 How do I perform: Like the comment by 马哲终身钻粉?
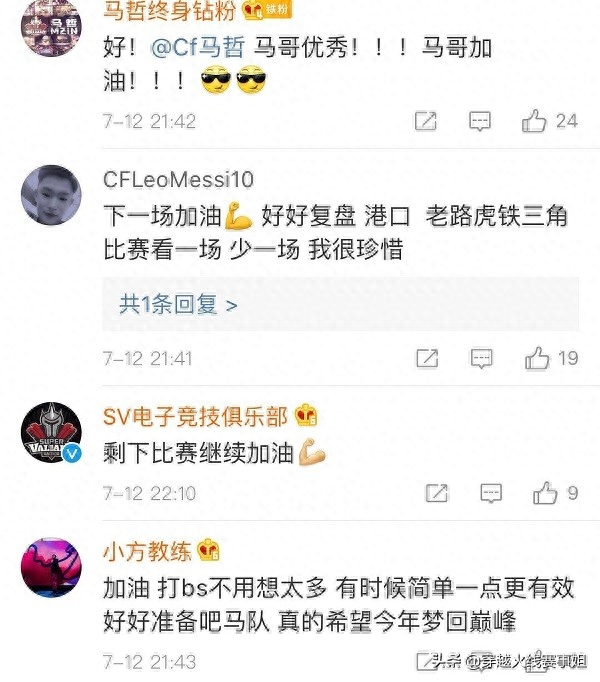[x=535, y=121]
